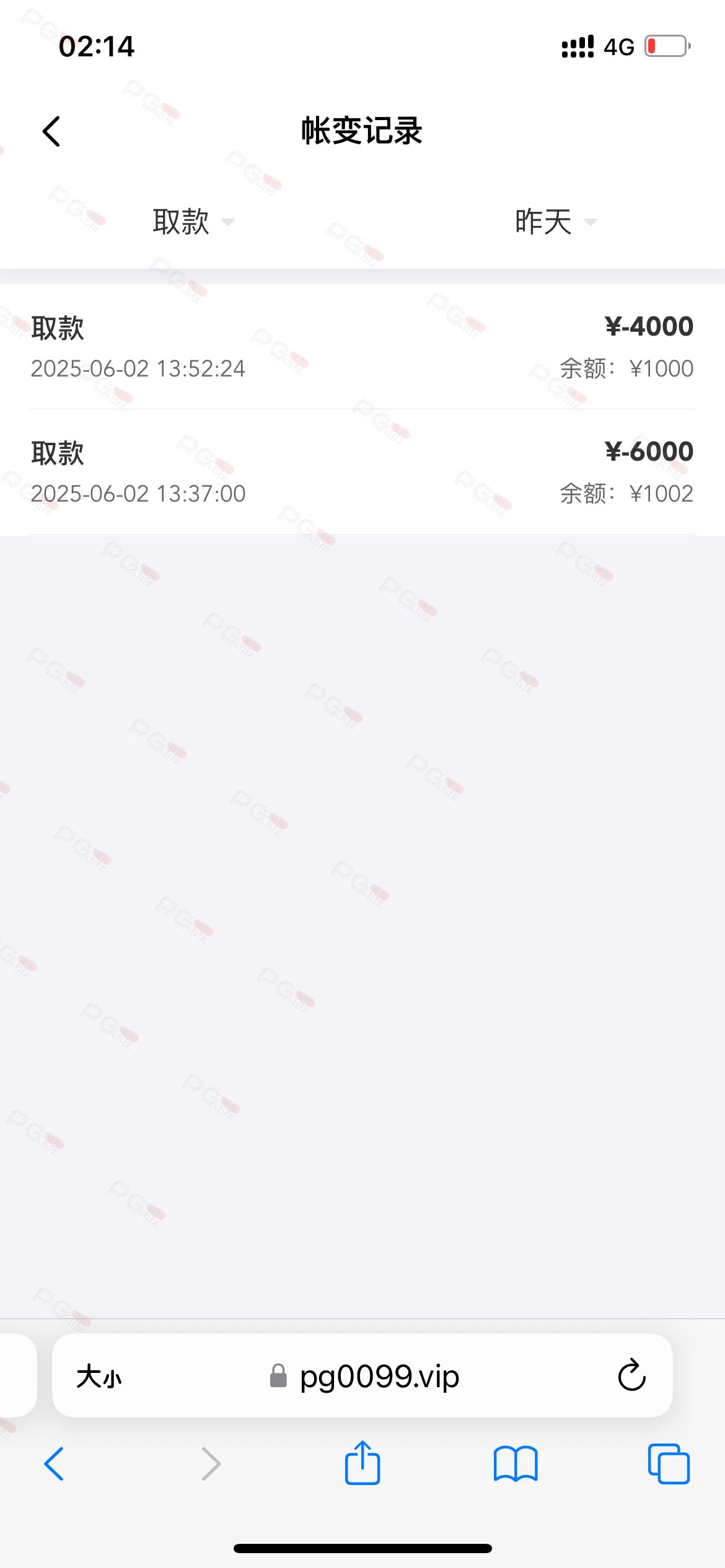Screen dimensions: 725x1568
Task: Expand the 取款 type filter dropdown
Action: pos(193,222)
